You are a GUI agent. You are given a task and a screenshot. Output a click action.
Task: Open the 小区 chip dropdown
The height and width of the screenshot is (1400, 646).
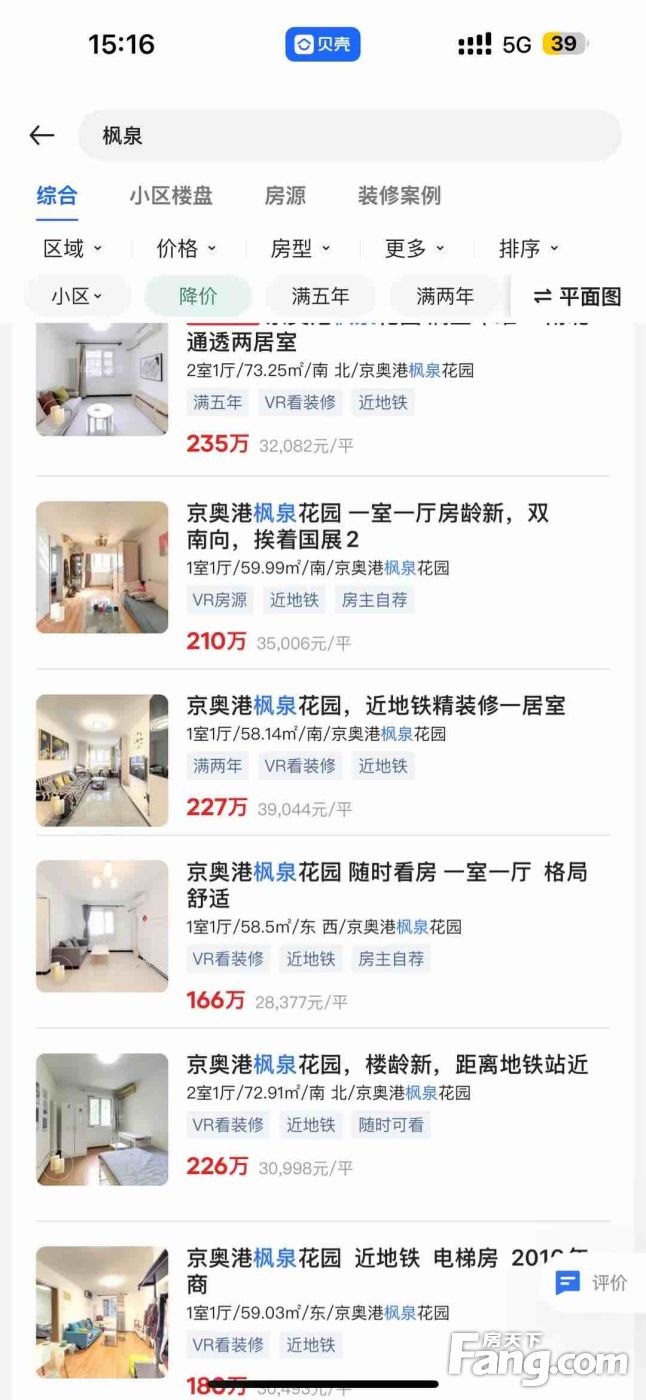coord(77,296)
